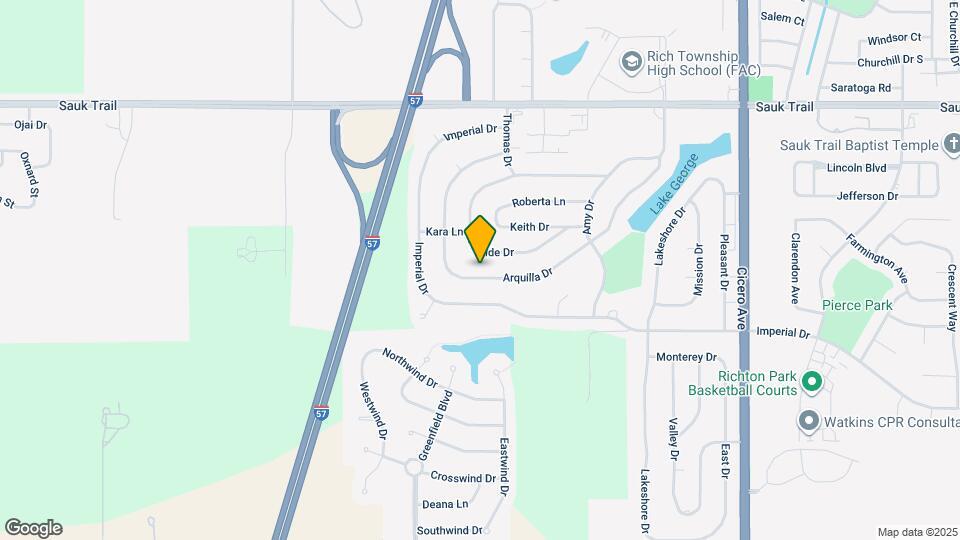Select the Watkins CPR Consultants pin

tap(808, 421)
